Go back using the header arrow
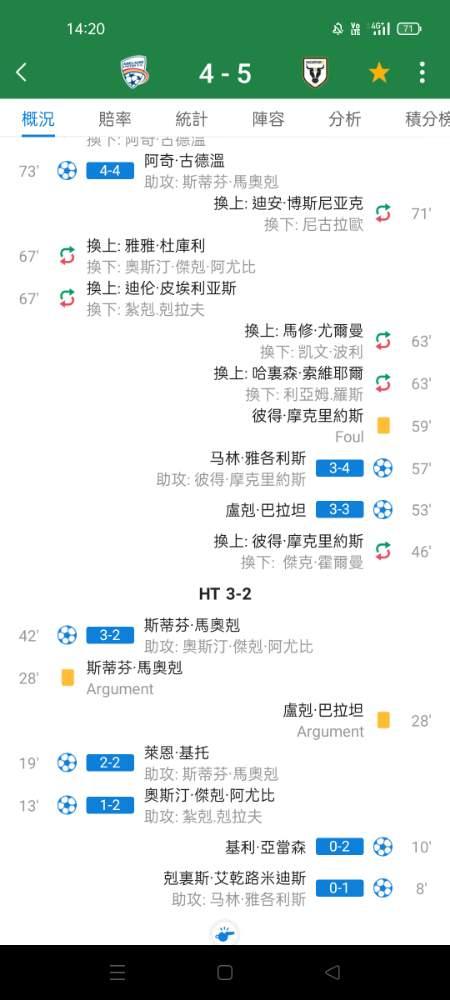Image resolution: width=450 pixels, height=1000 pixels. click(22, 73)
